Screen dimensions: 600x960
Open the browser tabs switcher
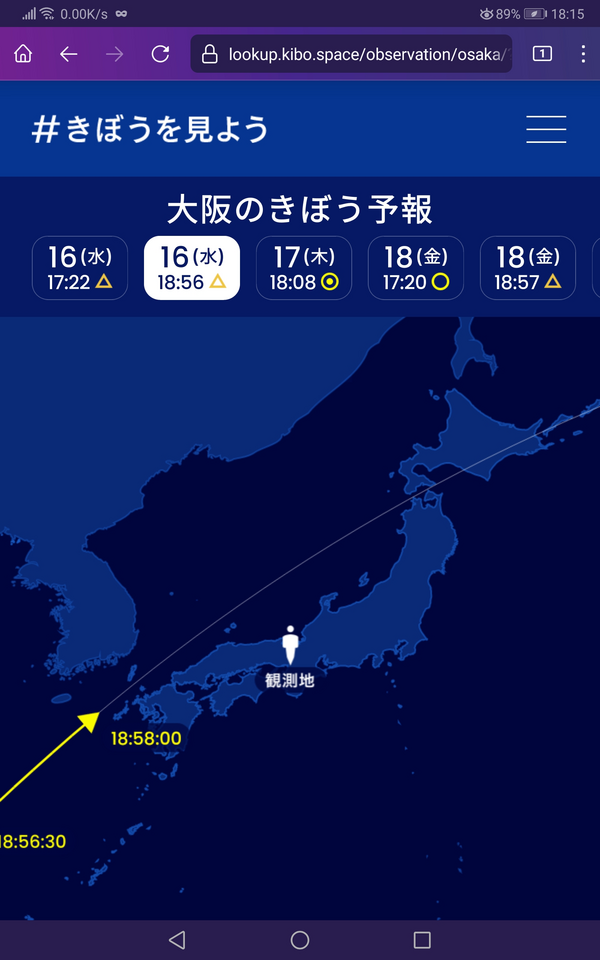[x=542, y=54]
